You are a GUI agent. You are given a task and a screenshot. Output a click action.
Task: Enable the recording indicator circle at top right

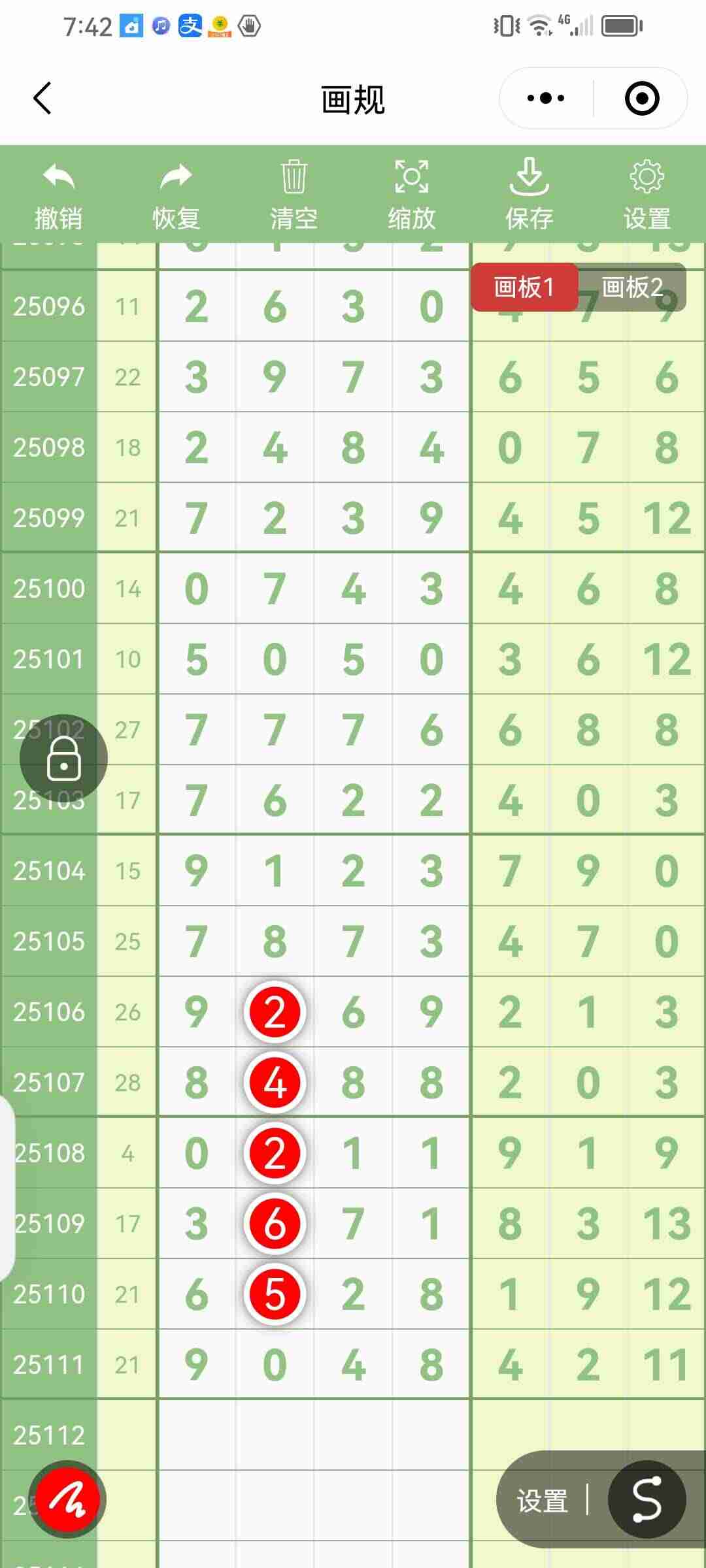[x=642, y=97]
